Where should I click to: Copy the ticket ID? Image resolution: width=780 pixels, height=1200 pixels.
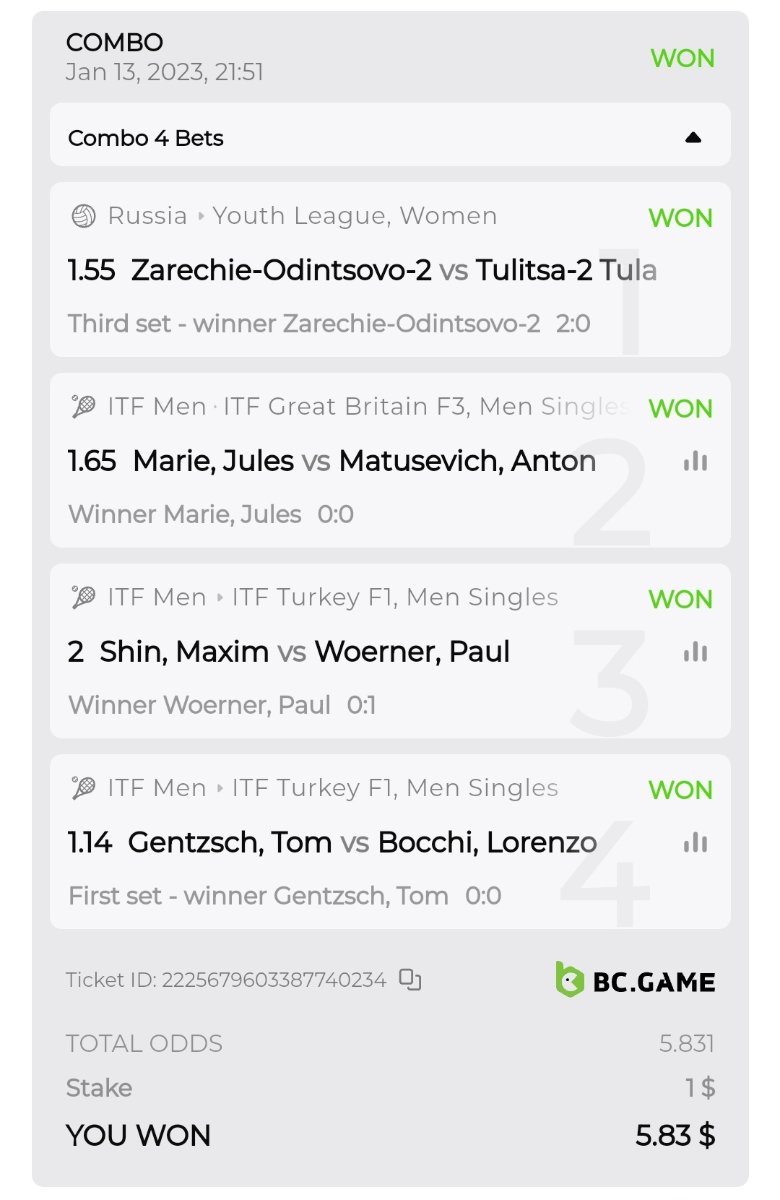pos(410,980)
